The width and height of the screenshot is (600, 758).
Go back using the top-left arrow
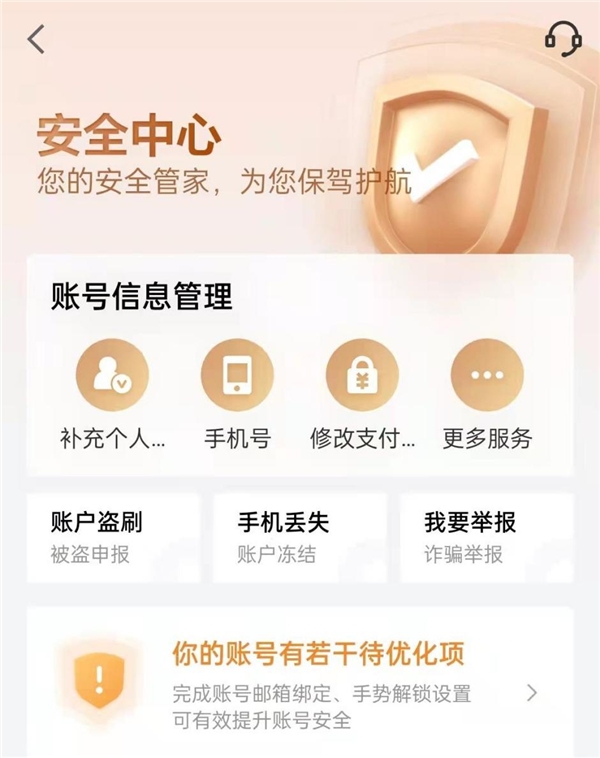pos(37,40)
